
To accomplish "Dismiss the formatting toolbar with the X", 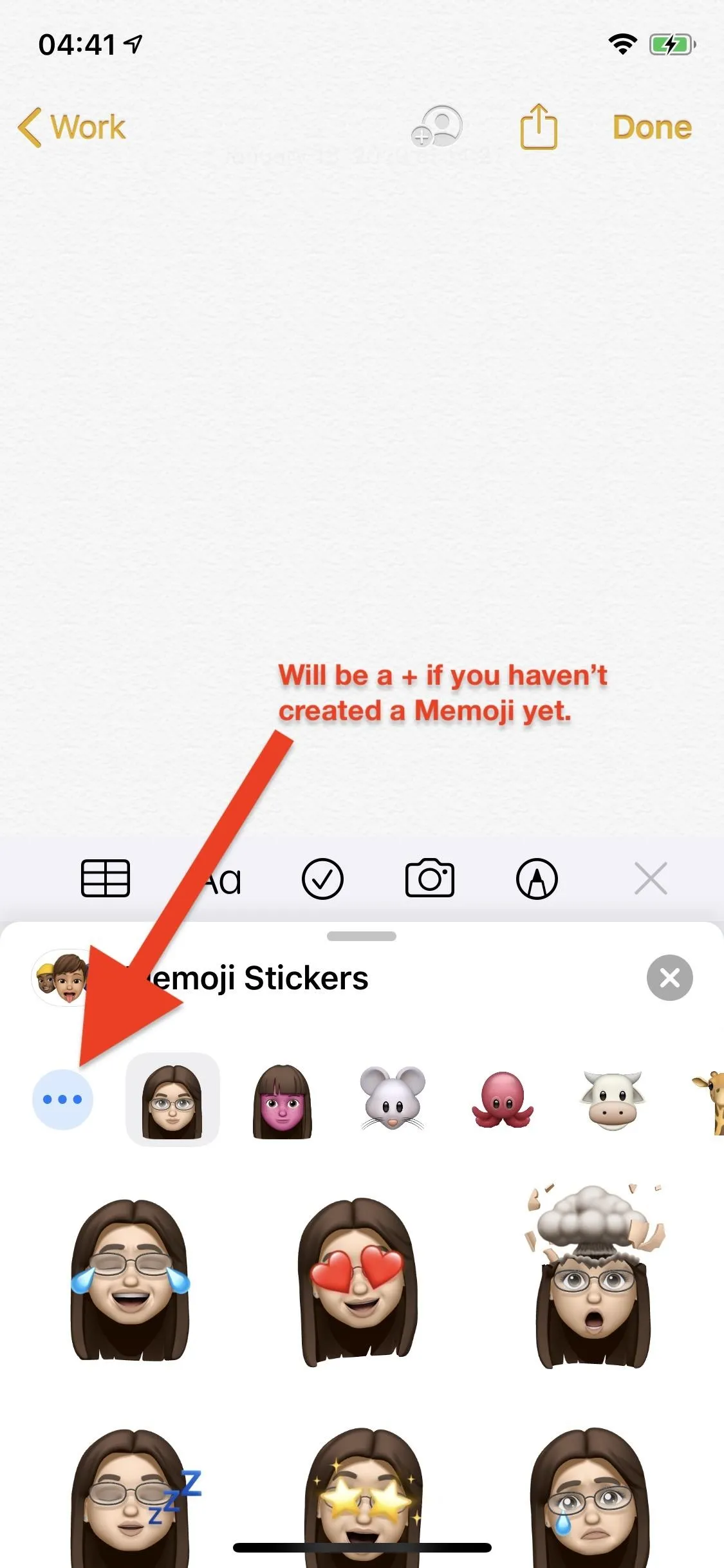I will pyautogui.click(x=651, y=878).
